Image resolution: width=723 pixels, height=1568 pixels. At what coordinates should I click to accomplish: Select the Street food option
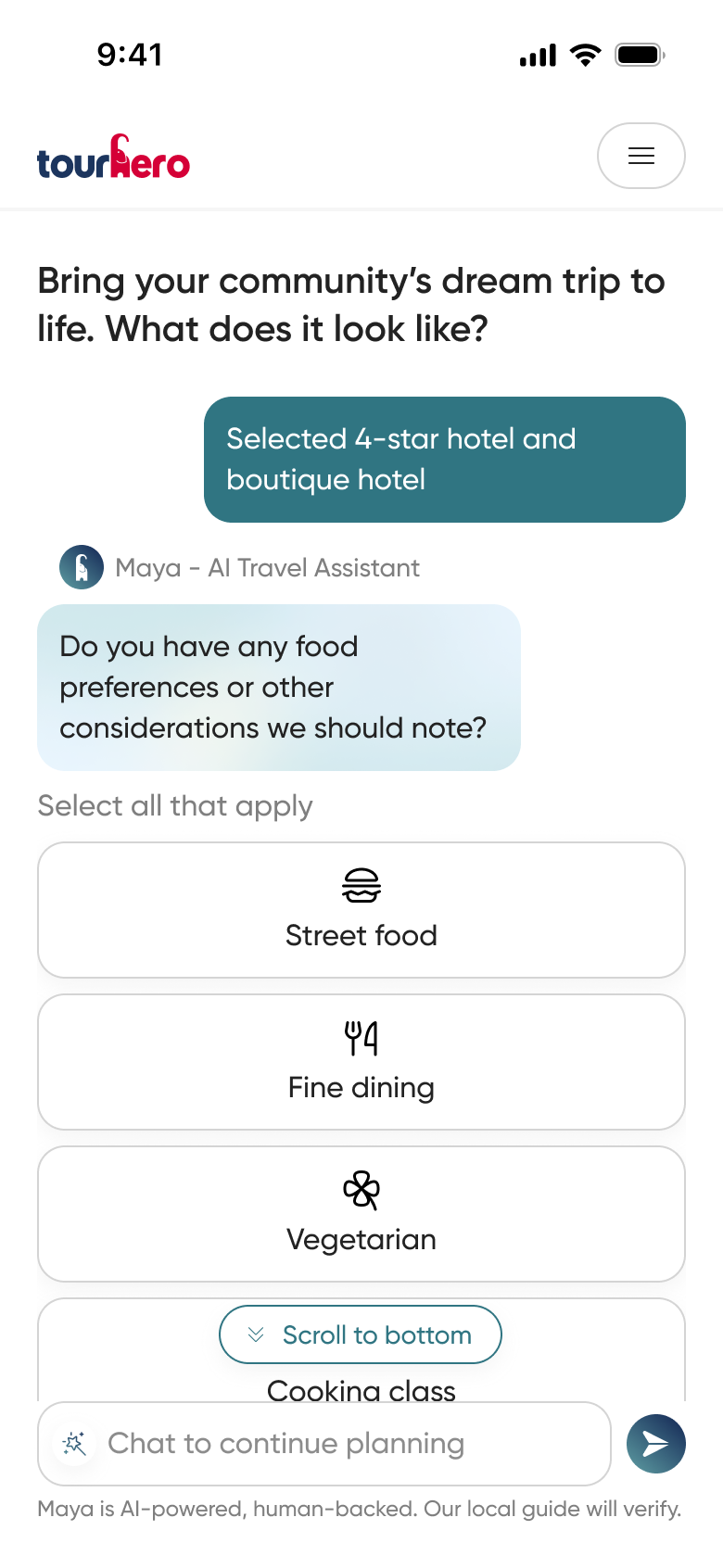(x=361, y=910)
